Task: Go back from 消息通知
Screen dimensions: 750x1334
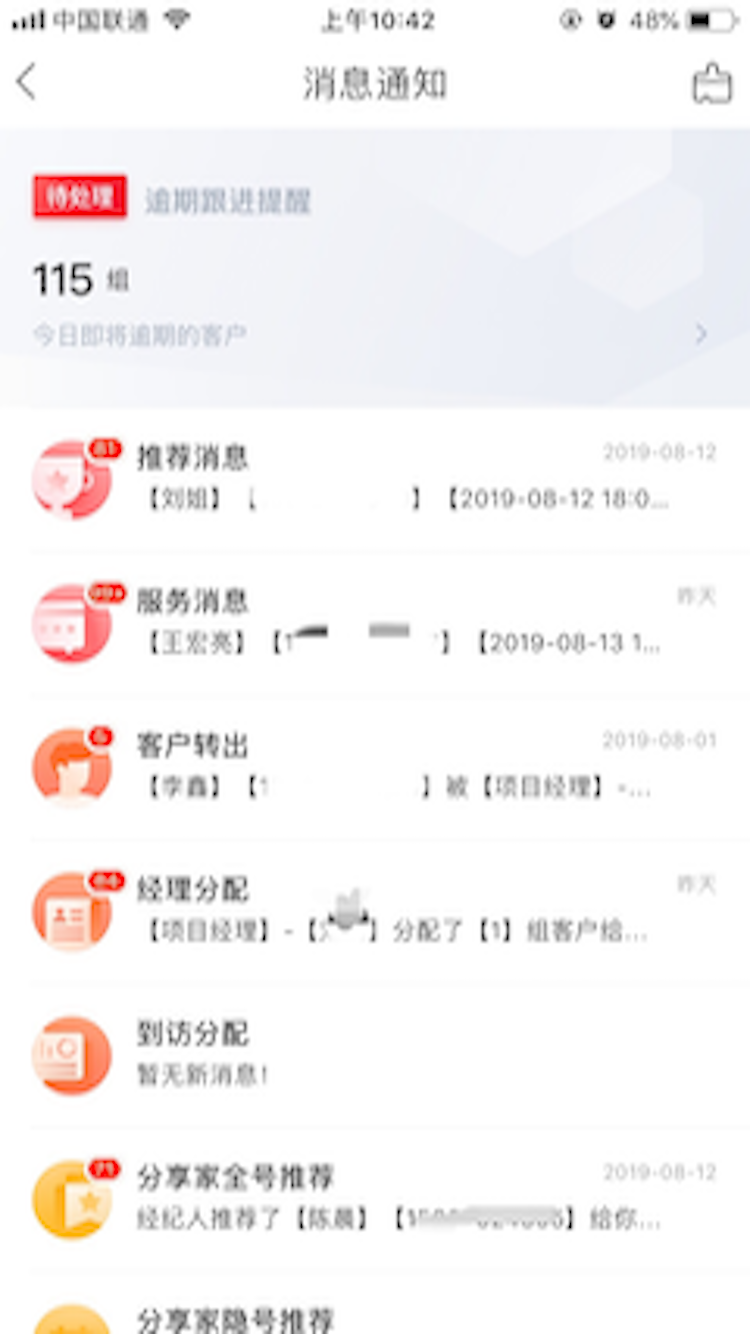Action: [x=27, y=82]
